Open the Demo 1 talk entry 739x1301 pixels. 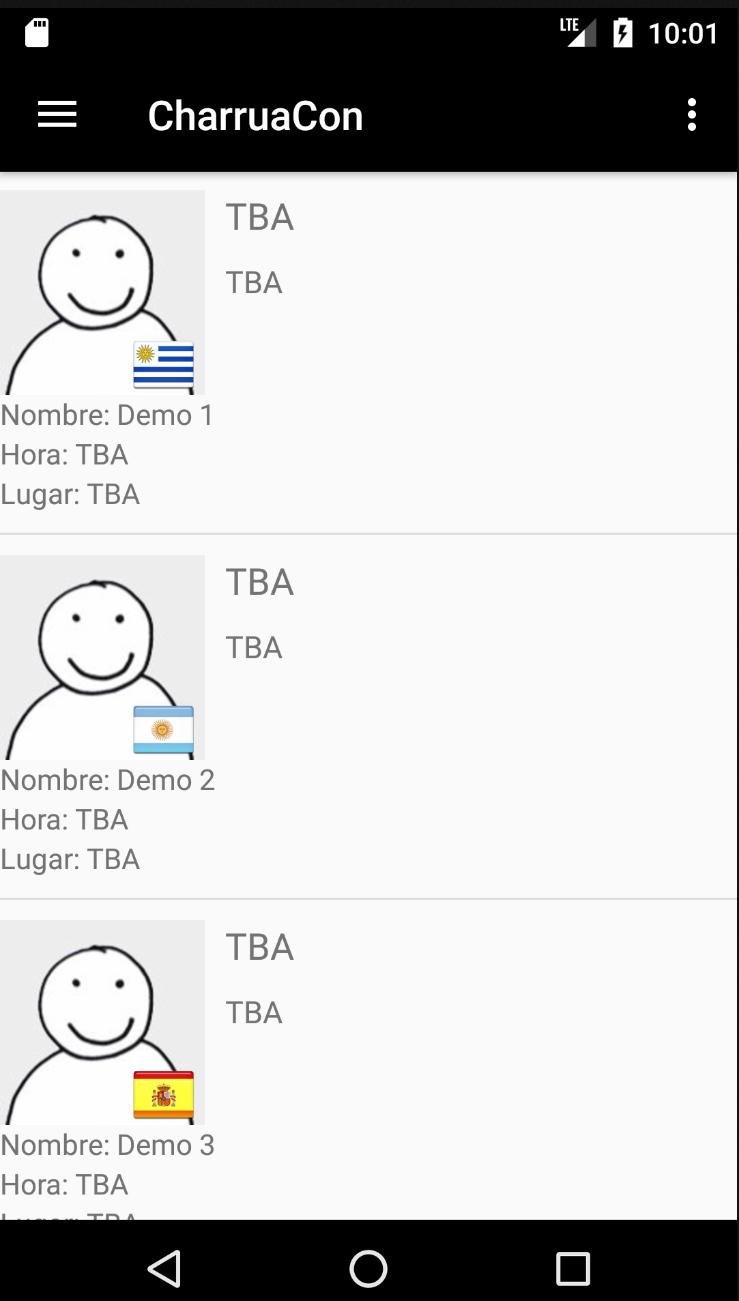coord(369,352)
